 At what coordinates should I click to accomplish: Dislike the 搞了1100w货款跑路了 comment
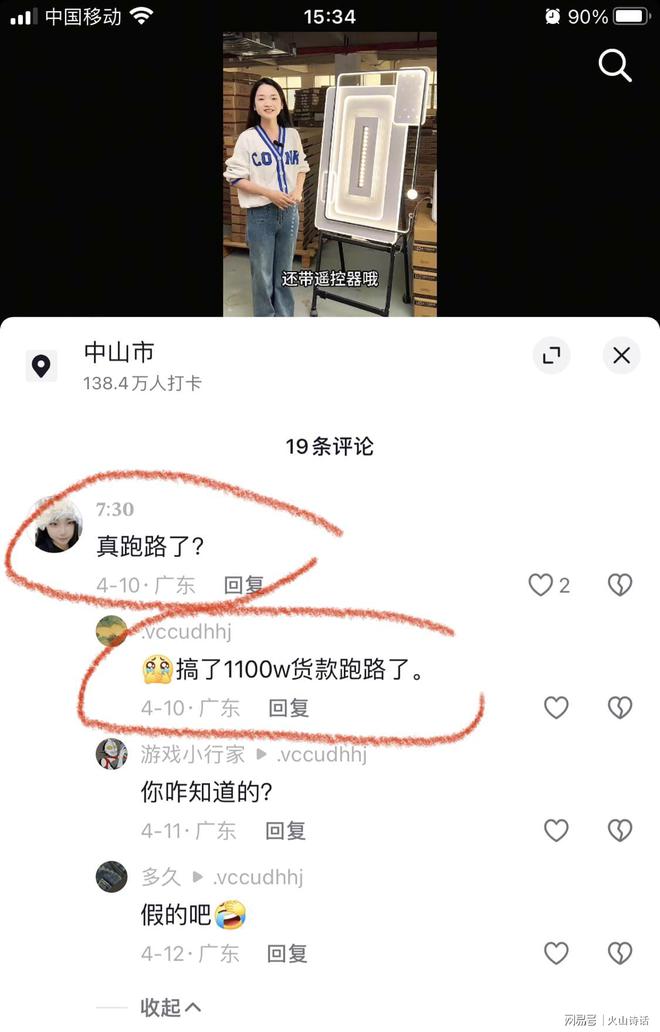pos(620,708)
